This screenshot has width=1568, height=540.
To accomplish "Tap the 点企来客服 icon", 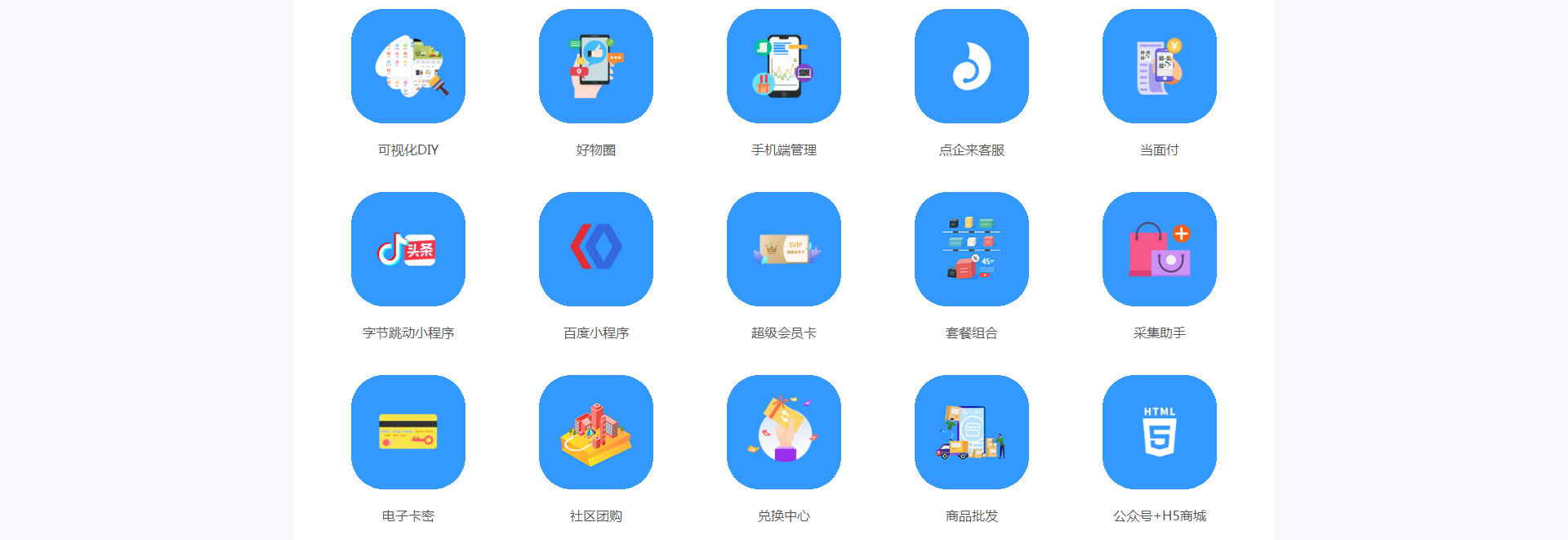I will [972, 66].
